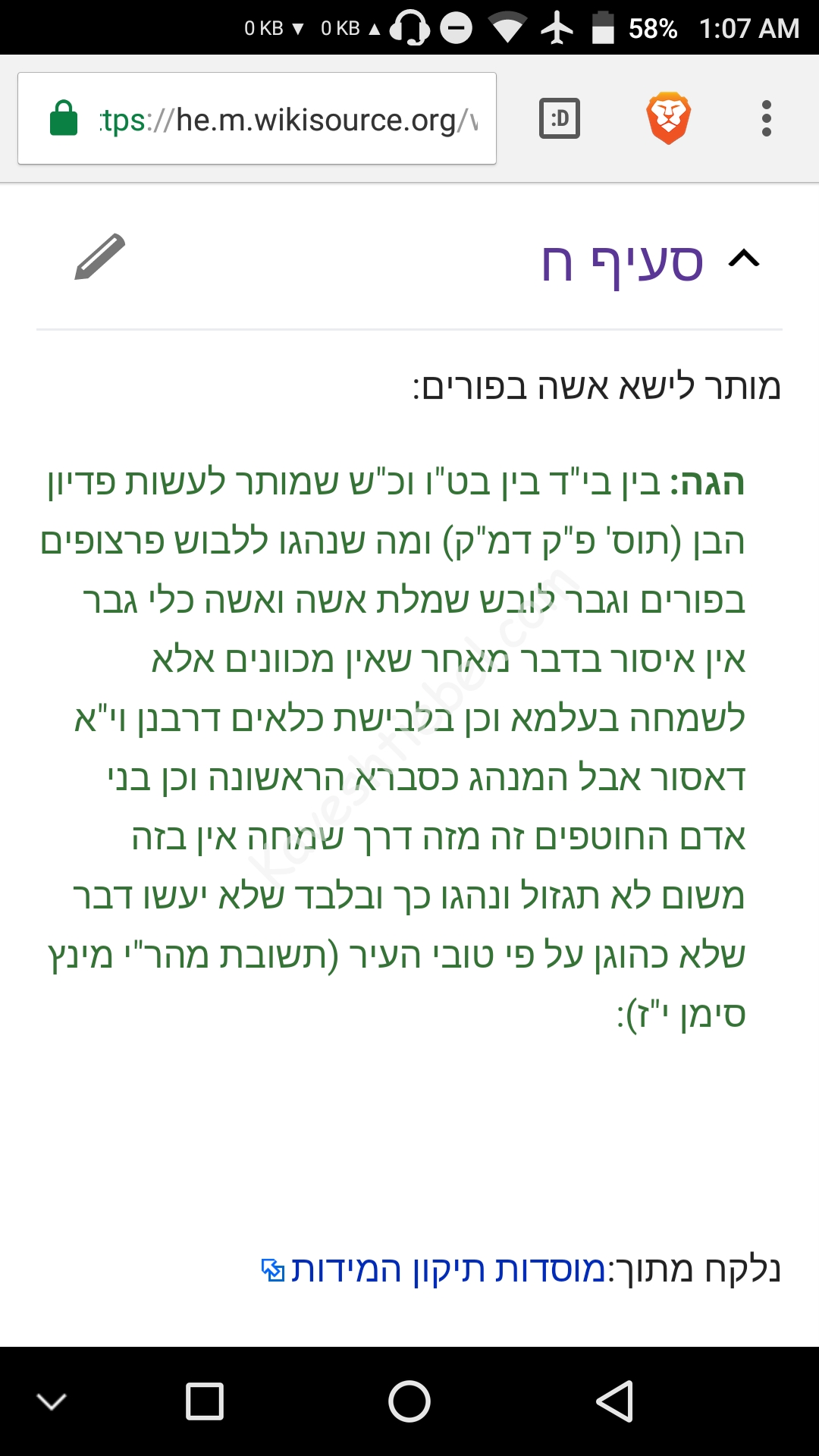Open the browser overflow menu
The width and height of the screenshot is (819, 1456).
pos(766,119)
